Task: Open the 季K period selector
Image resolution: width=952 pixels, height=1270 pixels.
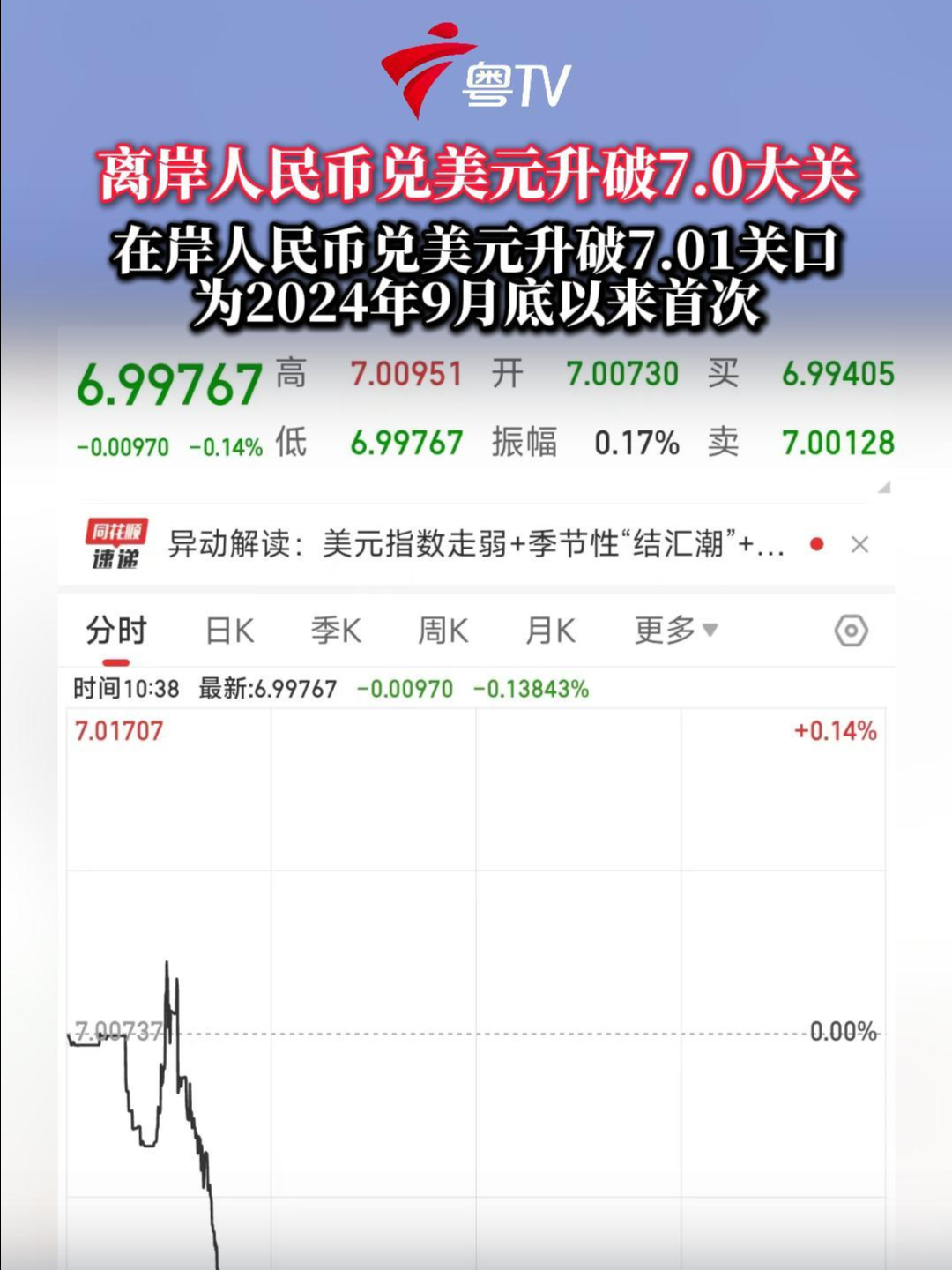Action: [x=335, y=629]
